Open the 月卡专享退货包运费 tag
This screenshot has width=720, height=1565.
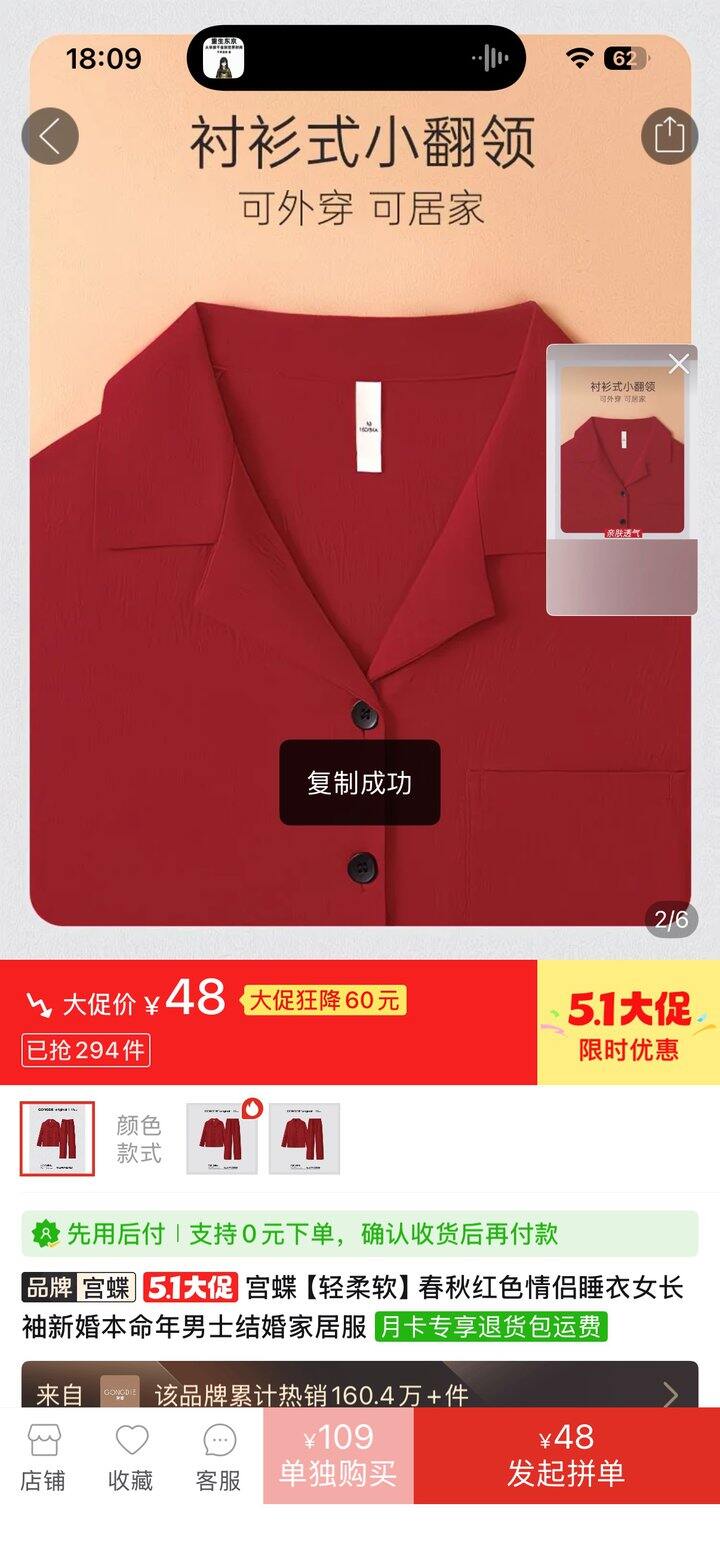coord(491,1327)
